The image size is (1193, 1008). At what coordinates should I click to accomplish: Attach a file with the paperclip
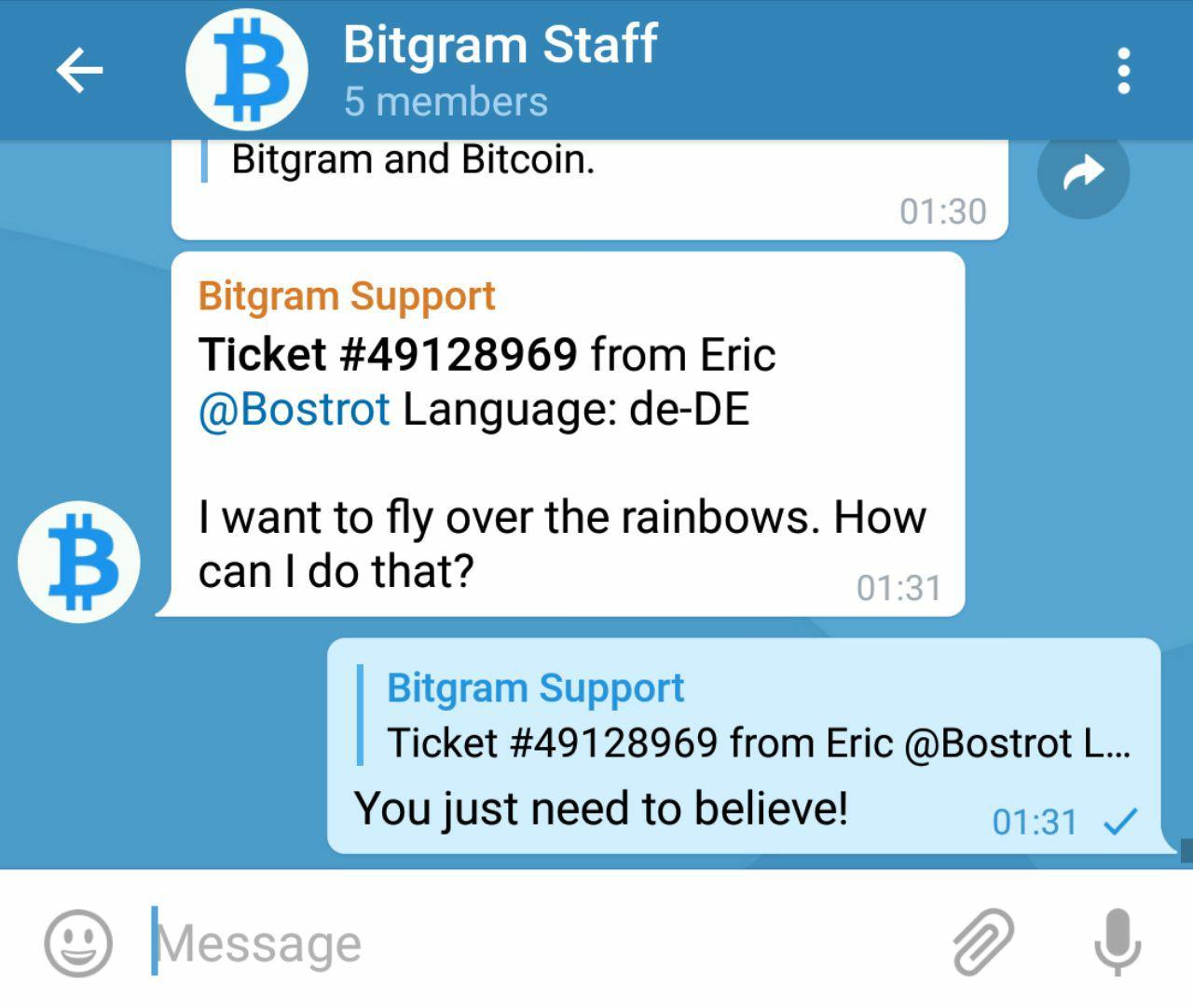[x=983, y=943]
